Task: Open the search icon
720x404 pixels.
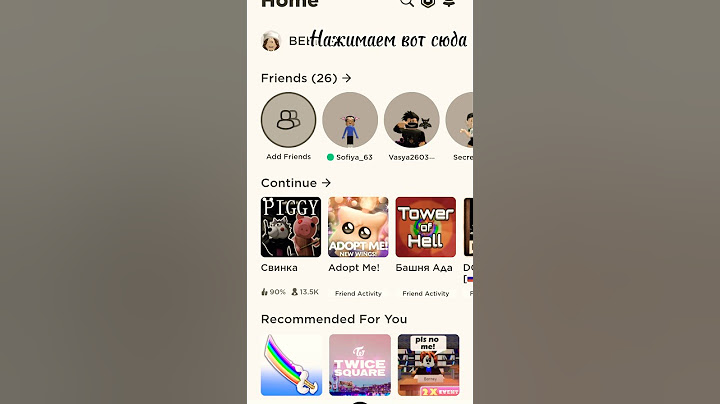Action: [x=407, y=3]
